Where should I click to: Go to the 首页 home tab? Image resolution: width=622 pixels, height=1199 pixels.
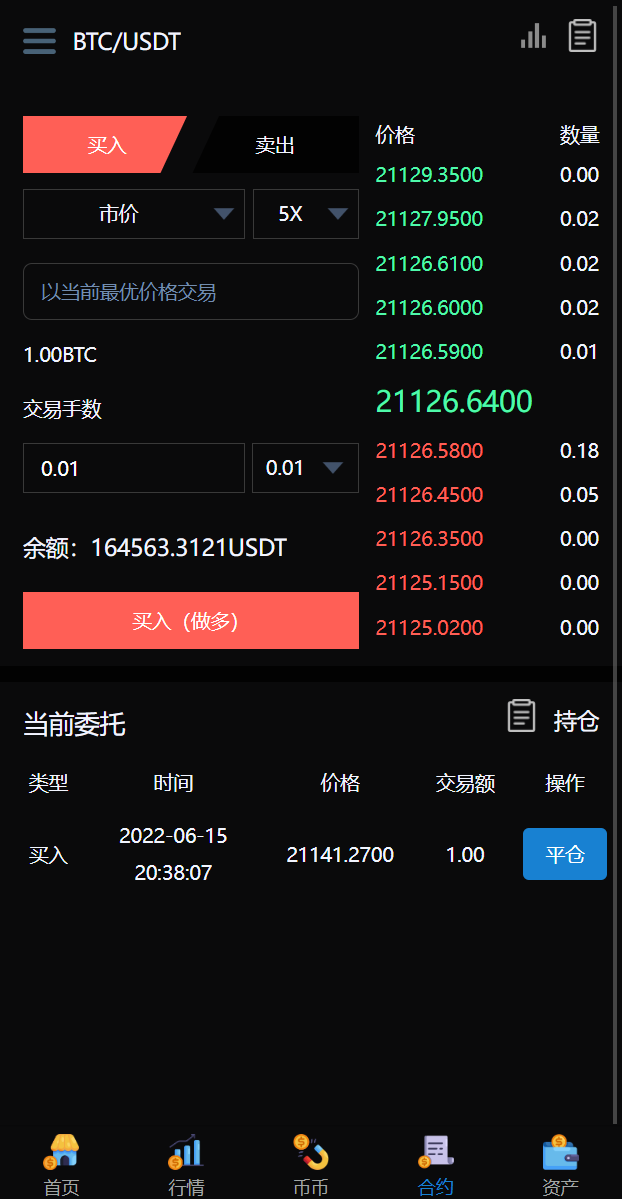(62, 1166)
